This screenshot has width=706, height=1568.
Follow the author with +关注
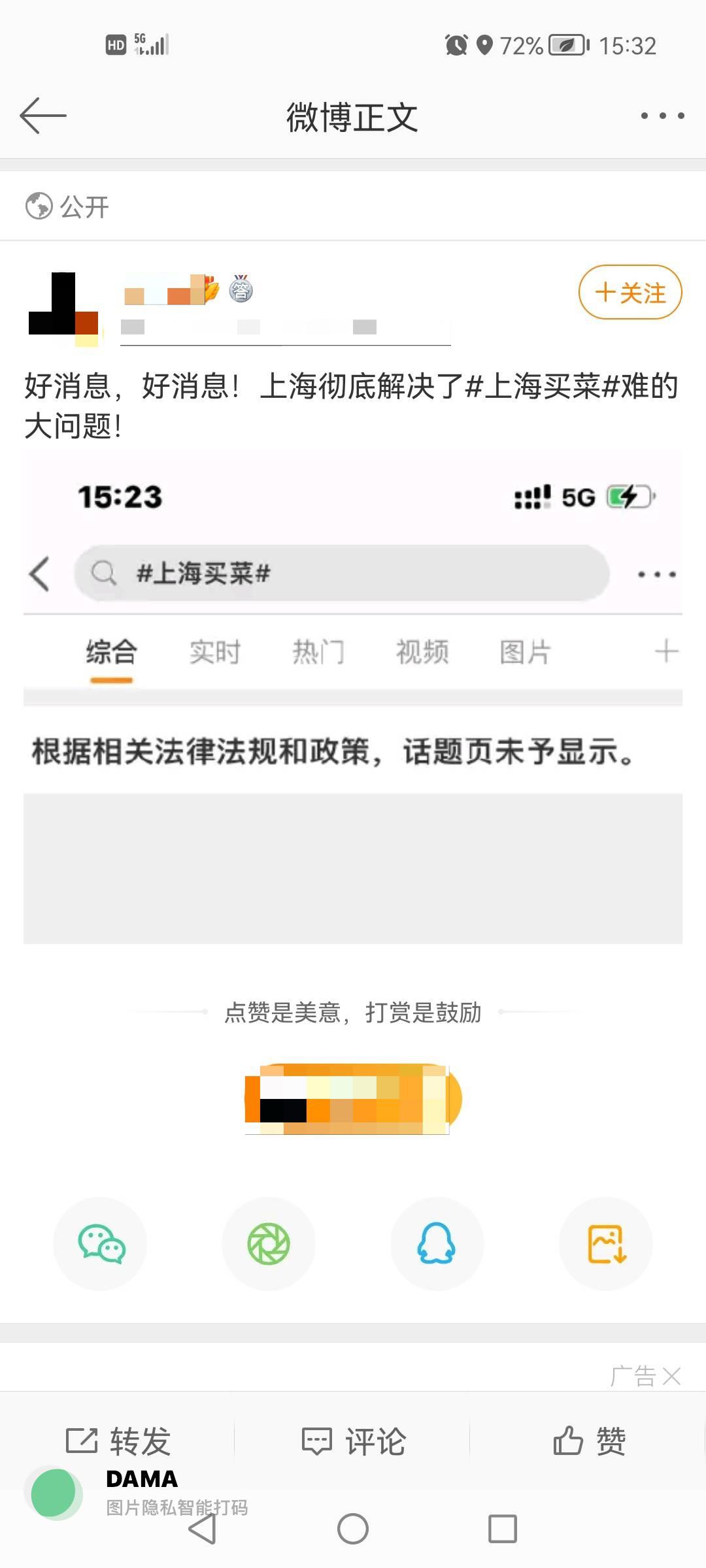[x=630, y=293]
